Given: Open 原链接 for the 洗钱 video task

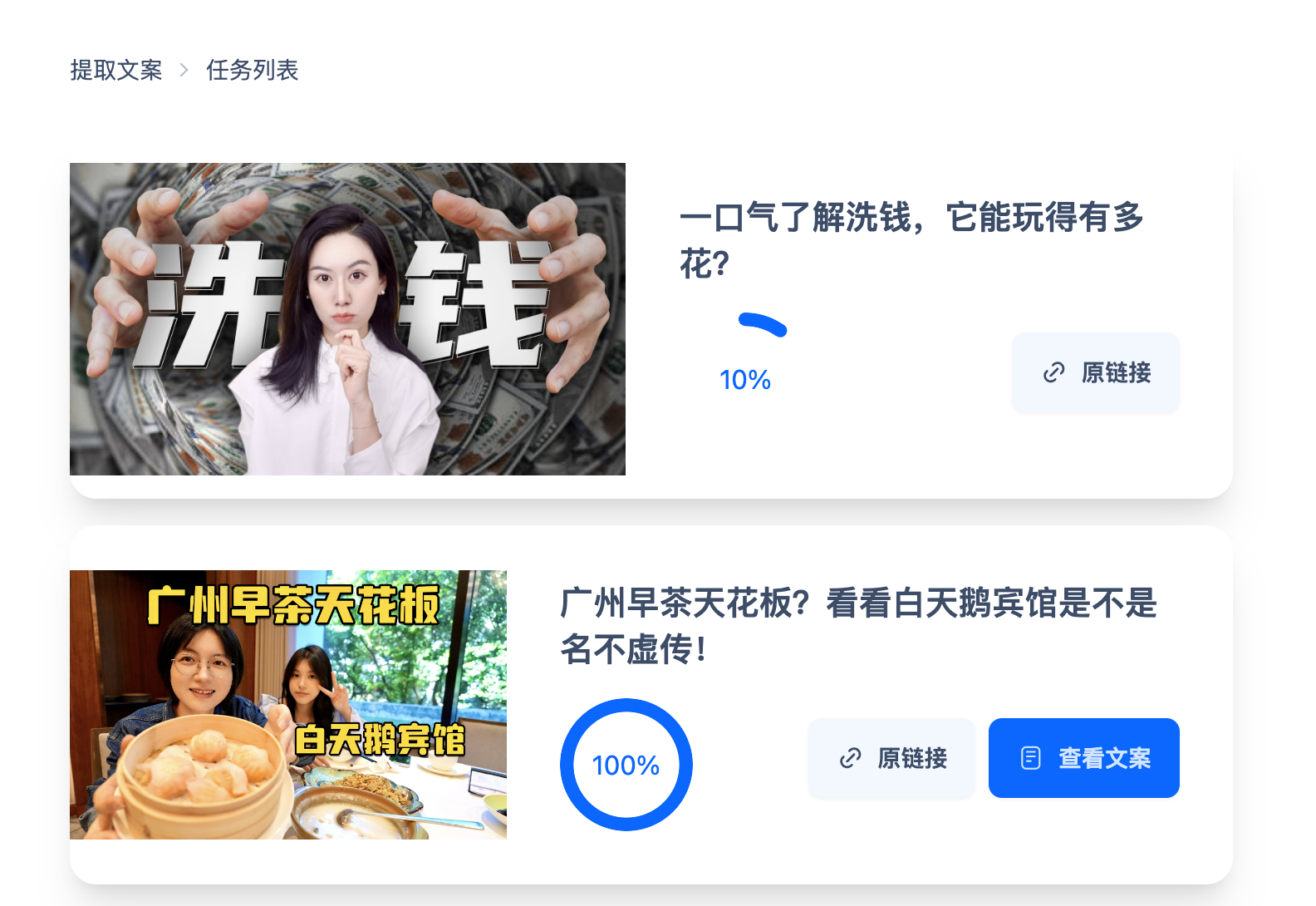Looking at the screenshot, I should pyautogui.click(x=1095, y=373).
